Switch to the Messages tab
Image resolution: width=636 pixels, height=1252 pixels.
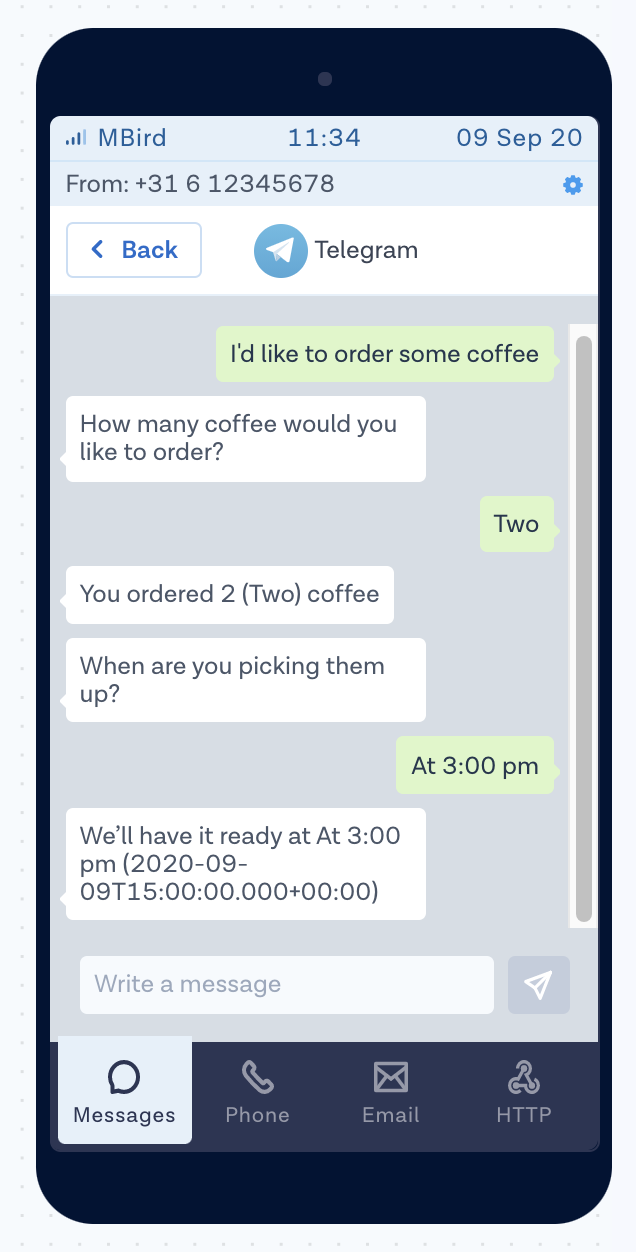point(125,1091)
